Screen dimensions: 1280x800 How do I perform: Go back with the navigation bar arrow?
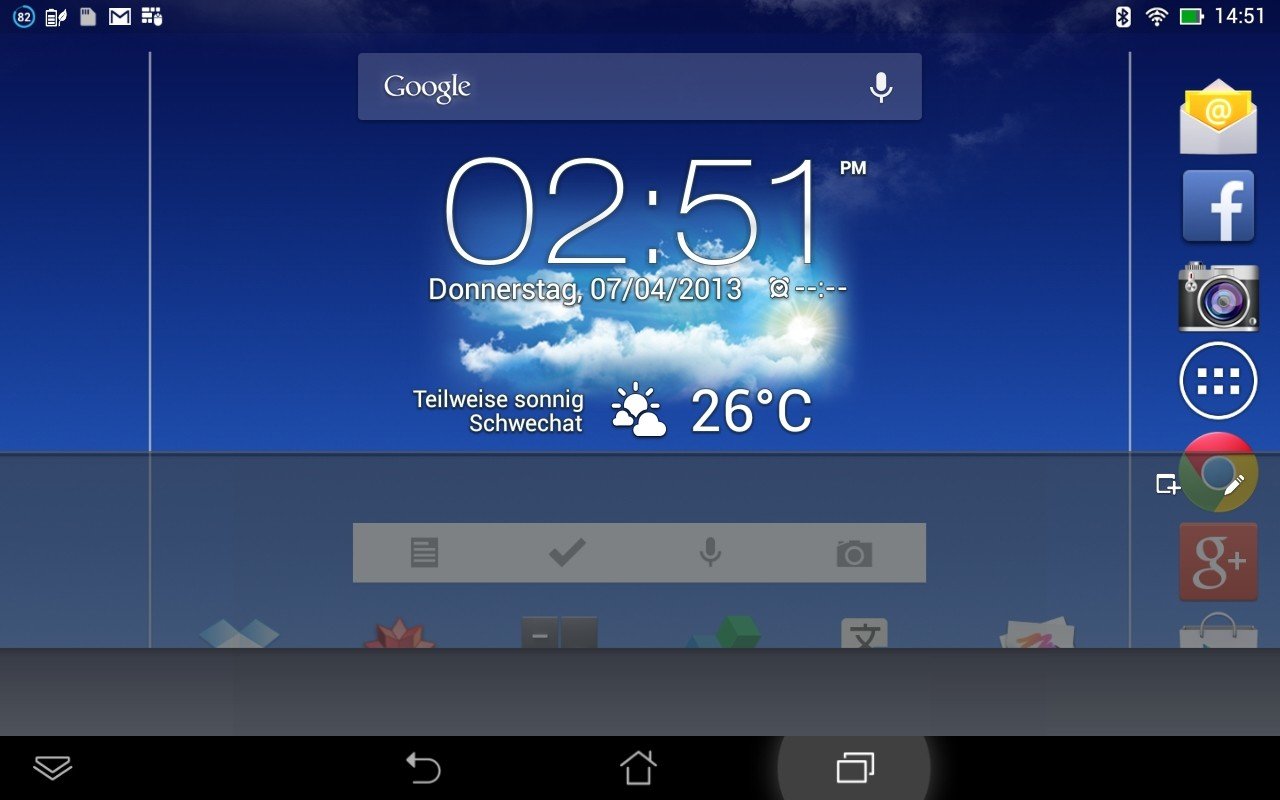click(x=423, y=768)
